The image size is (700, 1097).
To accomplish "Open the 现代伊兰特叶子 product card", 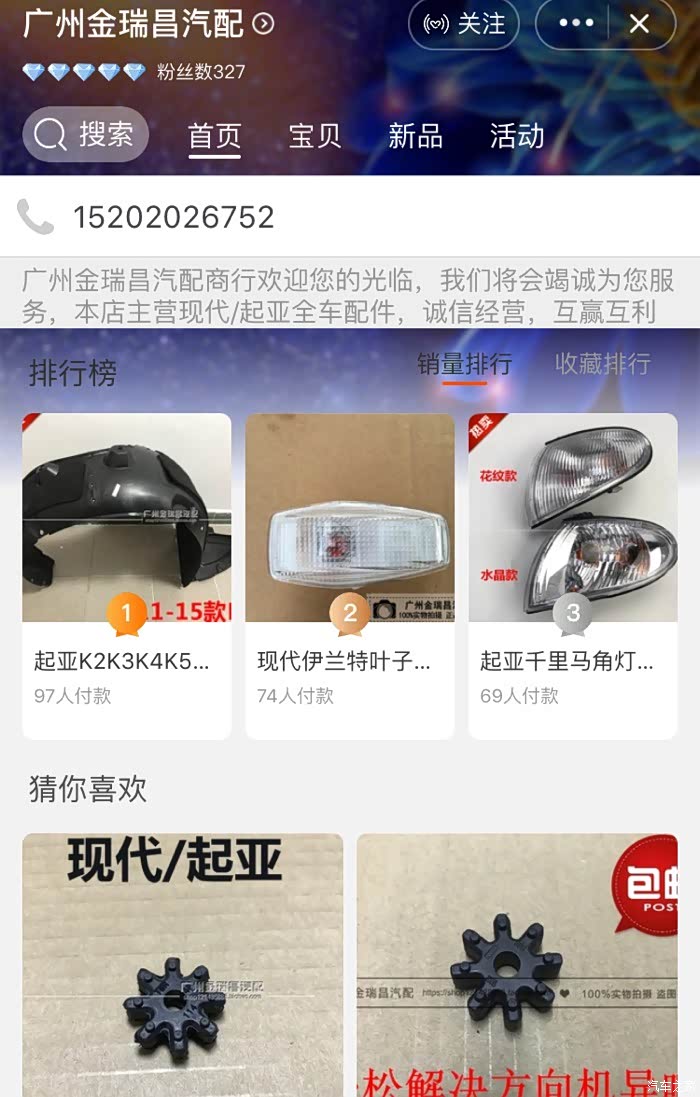I will 350,575.
